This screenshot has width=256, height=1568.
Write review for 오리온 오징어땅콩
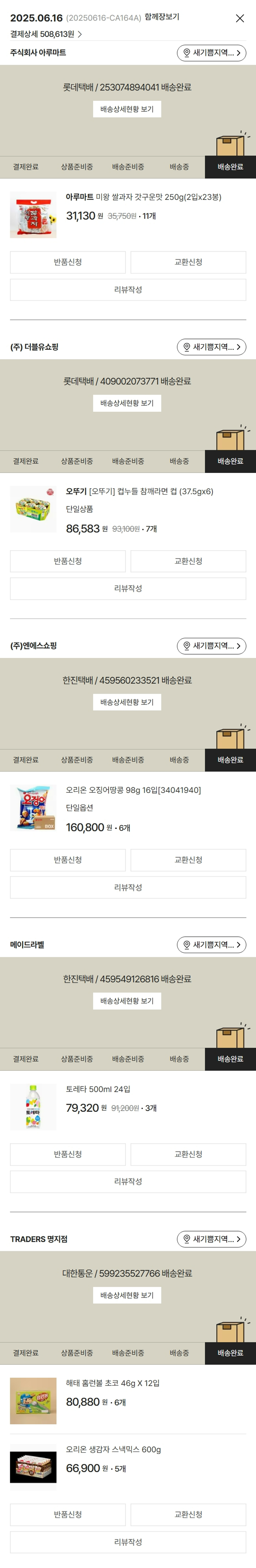click(128, 887)
